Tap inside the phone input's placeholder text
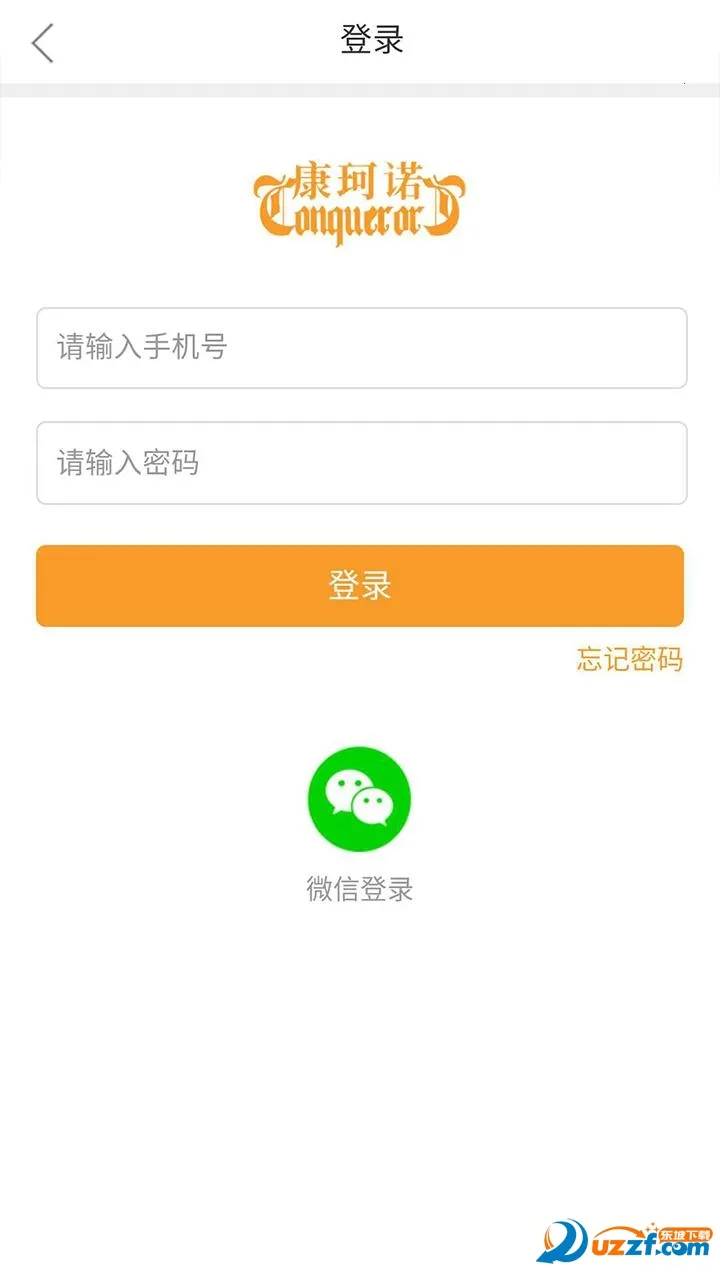 tap(143, 348)
